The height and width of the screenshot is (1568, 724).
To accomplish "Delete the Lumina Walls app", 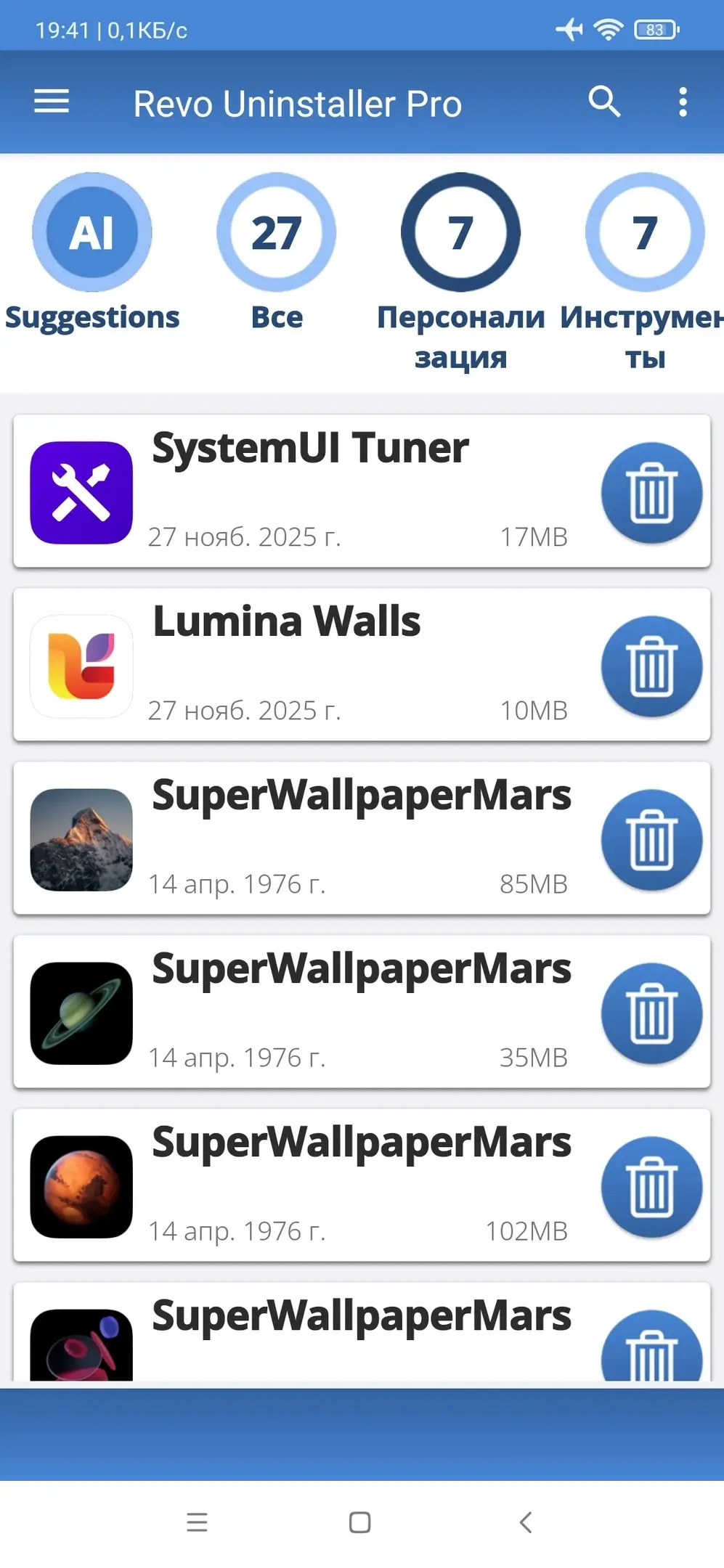I will [x=651, y=666].
